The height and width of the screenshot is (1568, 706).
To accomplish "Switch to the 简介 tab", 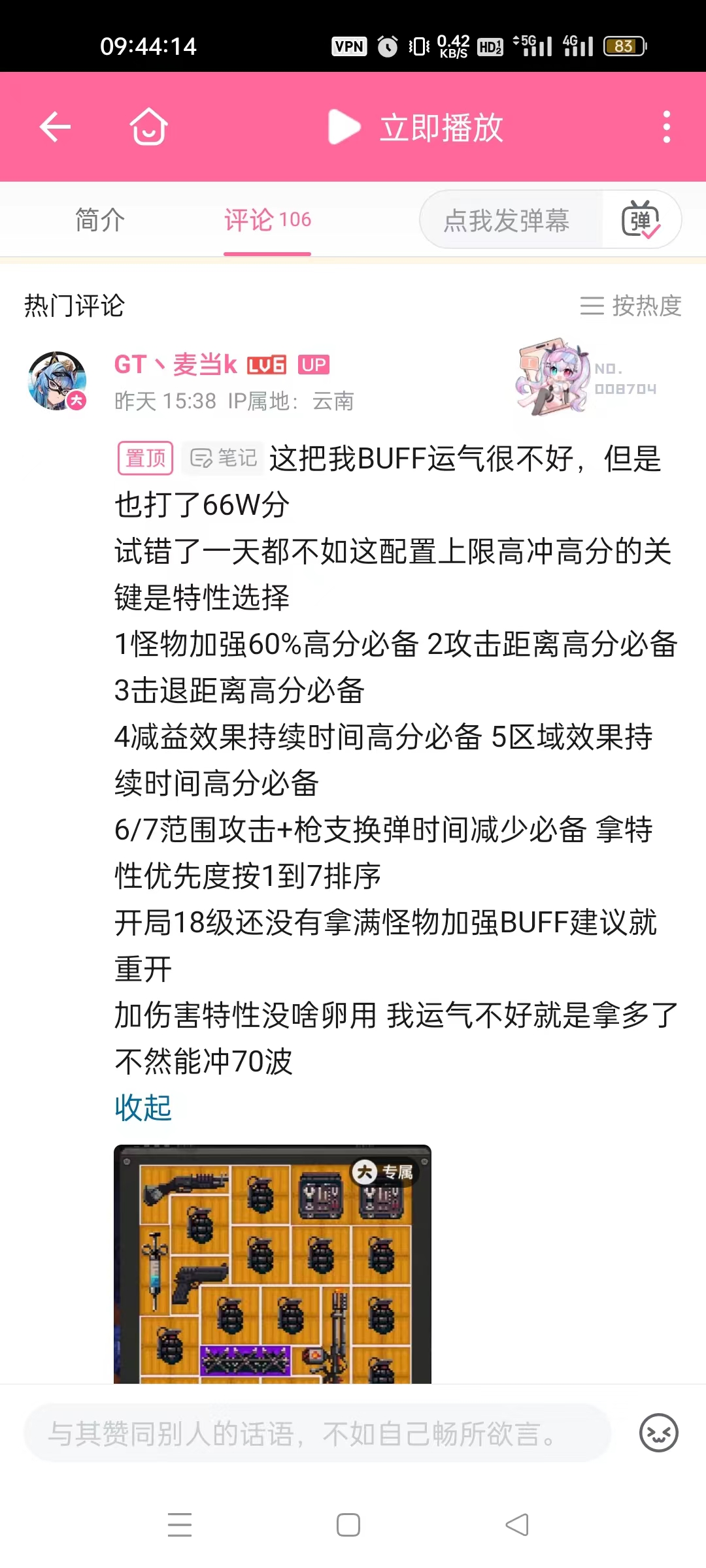I will (99, 220).
